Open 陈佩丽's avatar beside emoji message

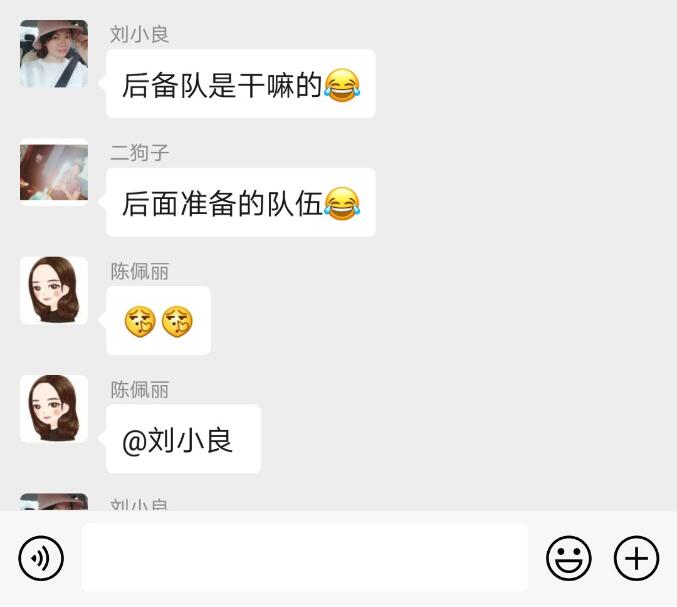[54, 290]
